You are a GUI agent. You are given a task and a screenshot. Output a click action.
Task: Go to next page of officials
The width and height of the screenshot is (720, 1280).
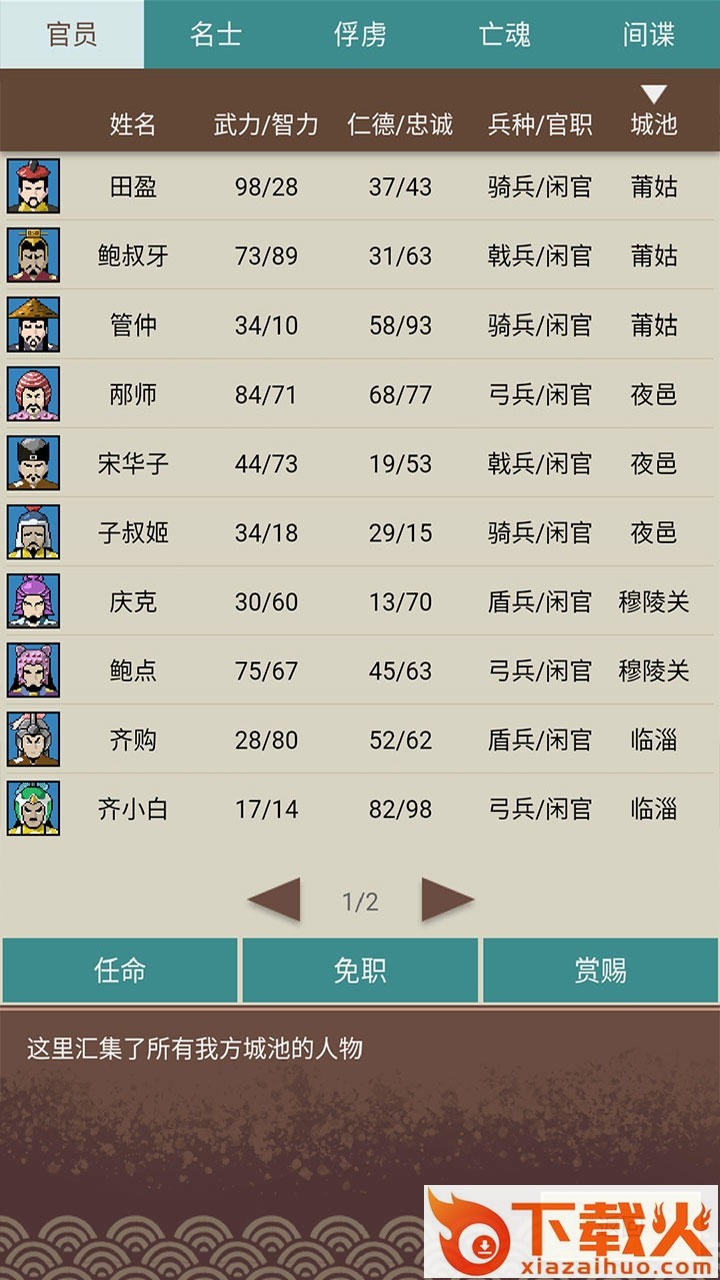point(446,900)
